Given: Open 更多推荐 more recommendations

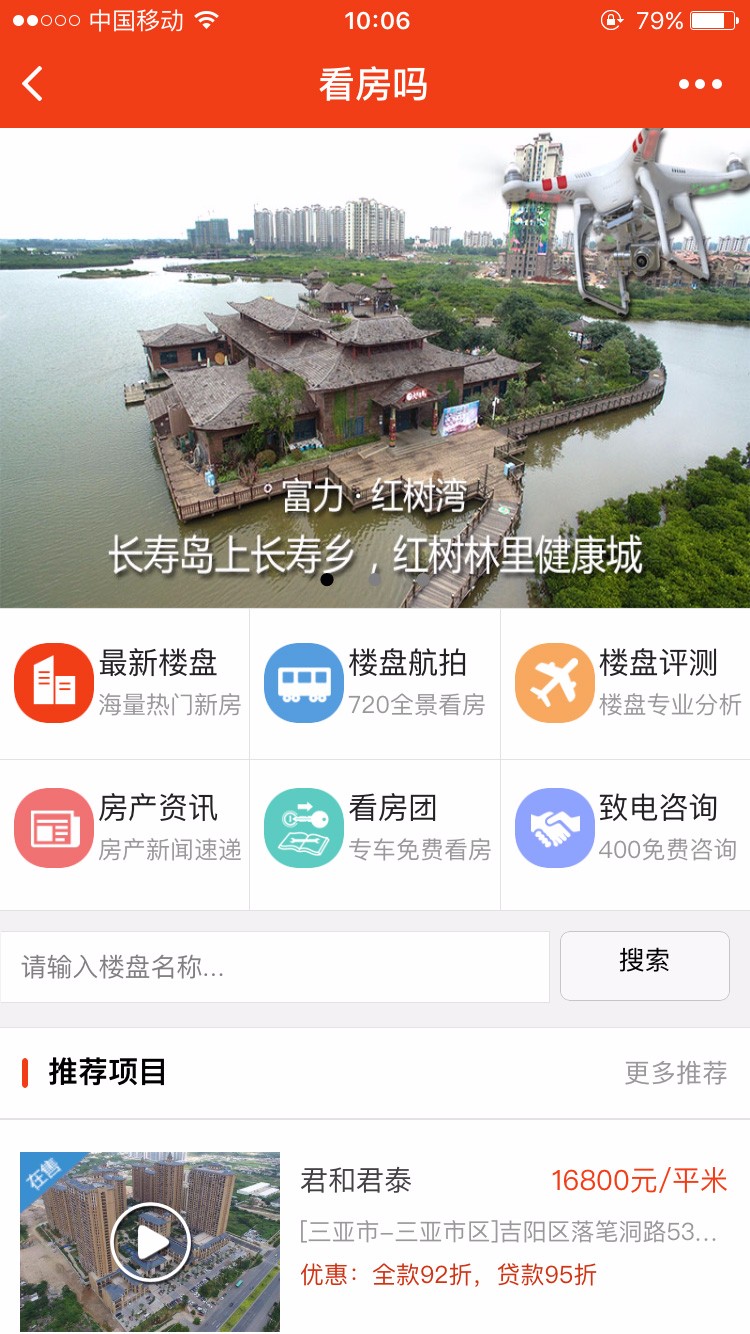Looking at the screenshot, I should click(676, 1073).
